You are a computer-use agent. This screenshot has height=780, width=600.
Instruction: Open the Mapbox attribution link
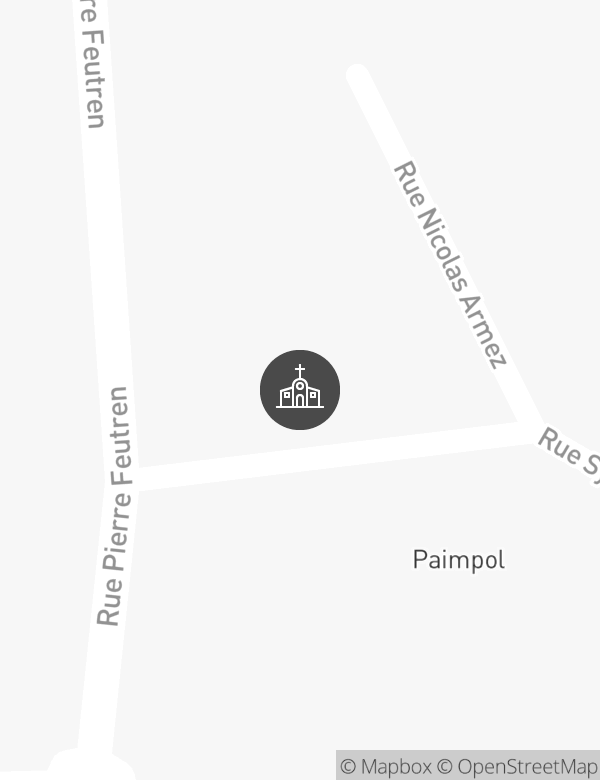coord(387,767)
